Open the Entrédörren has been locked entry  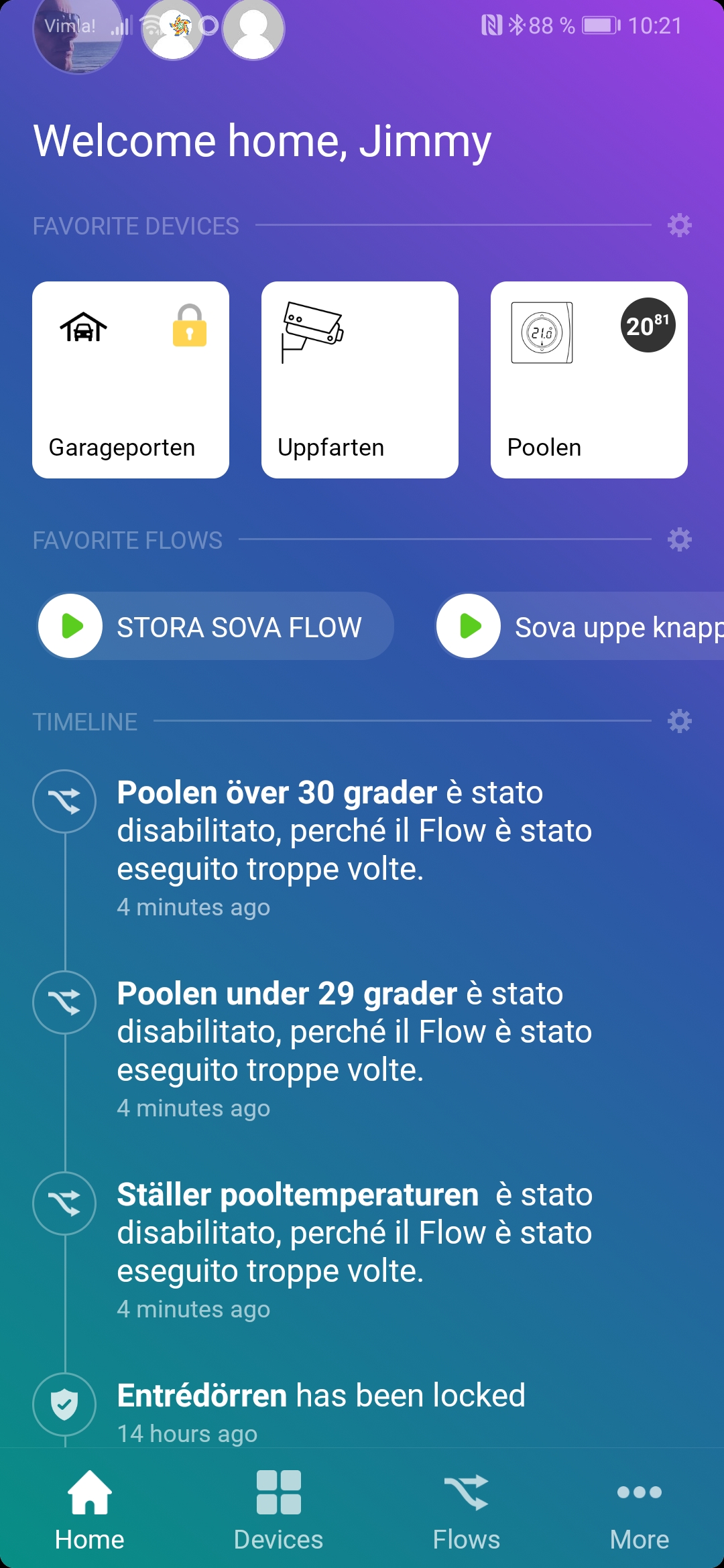pyautogui.click(x=320, y=1396)
